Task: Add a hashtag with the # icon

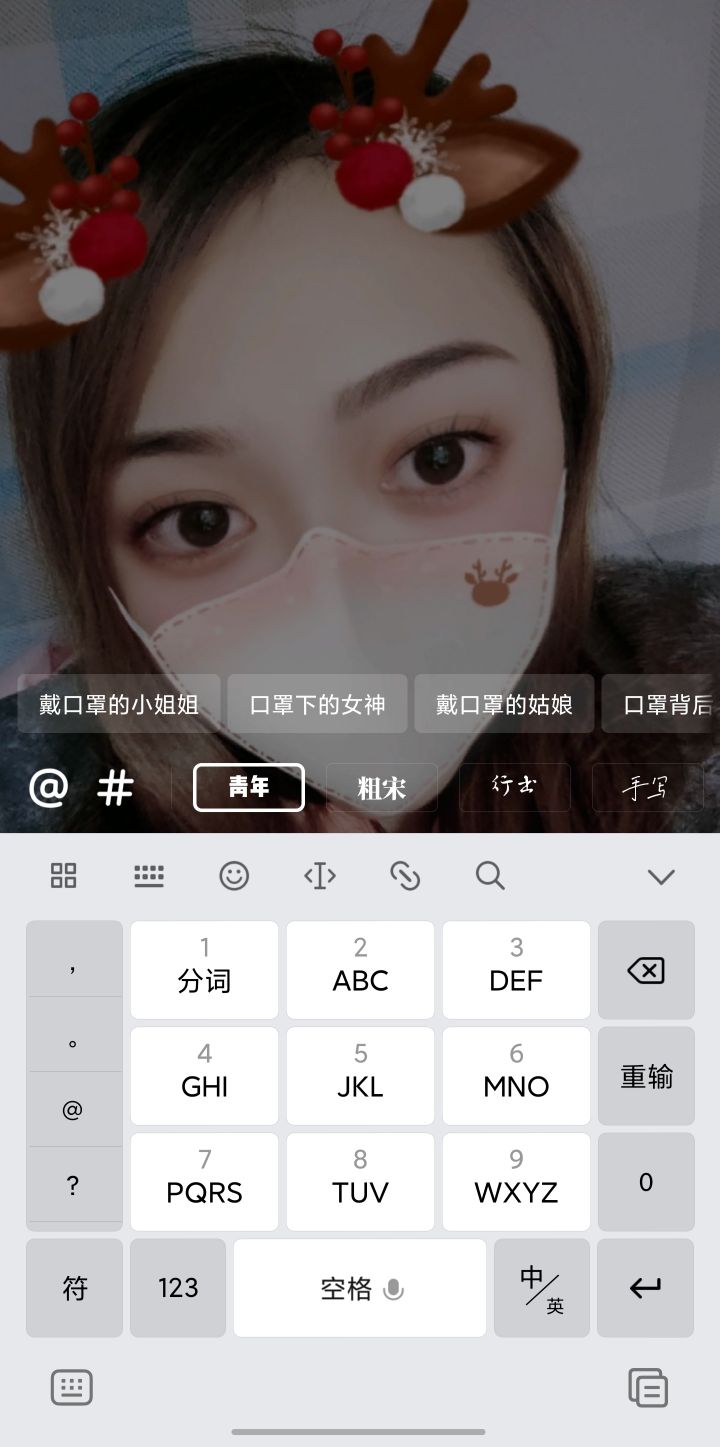Action: [115, 788]
